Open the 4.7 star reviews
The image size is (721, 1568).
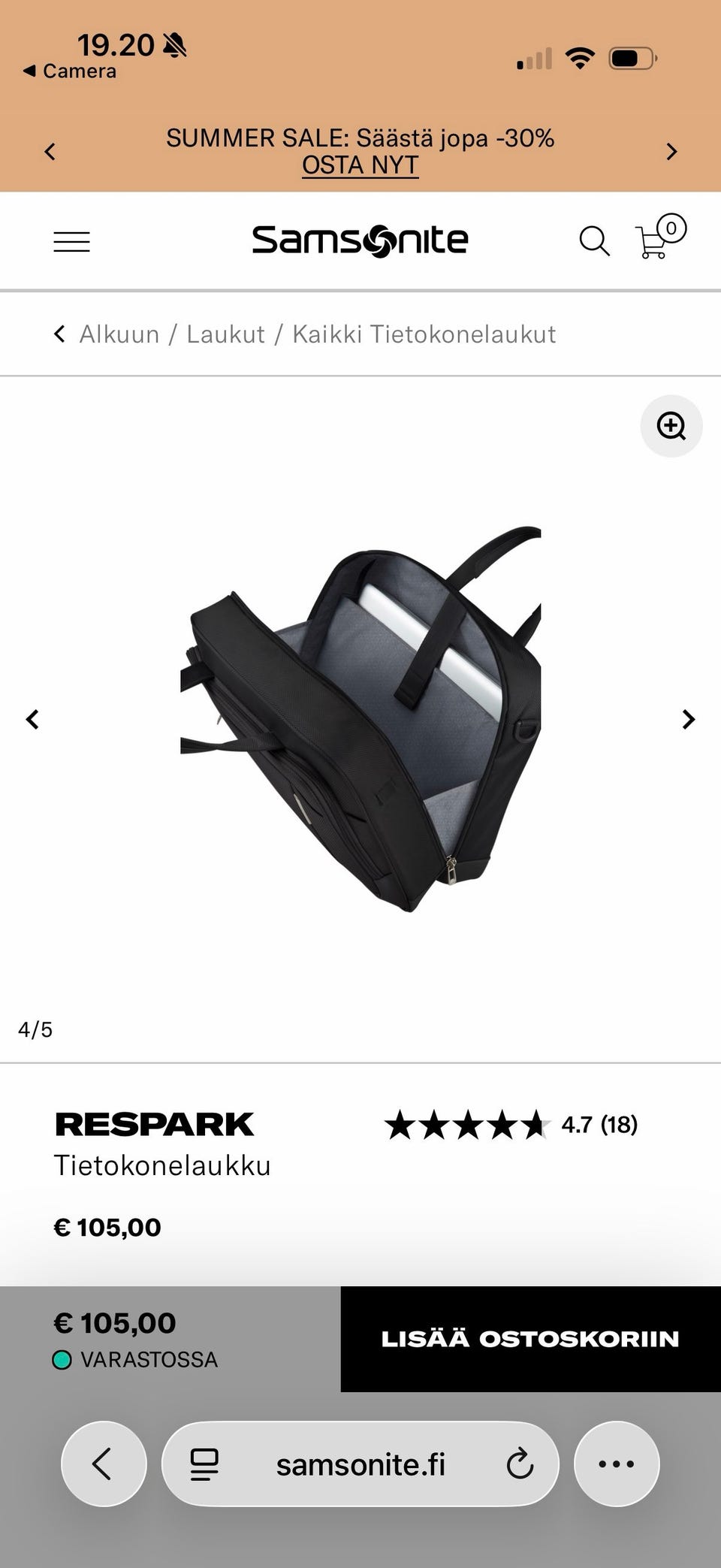pos(511,1125)
